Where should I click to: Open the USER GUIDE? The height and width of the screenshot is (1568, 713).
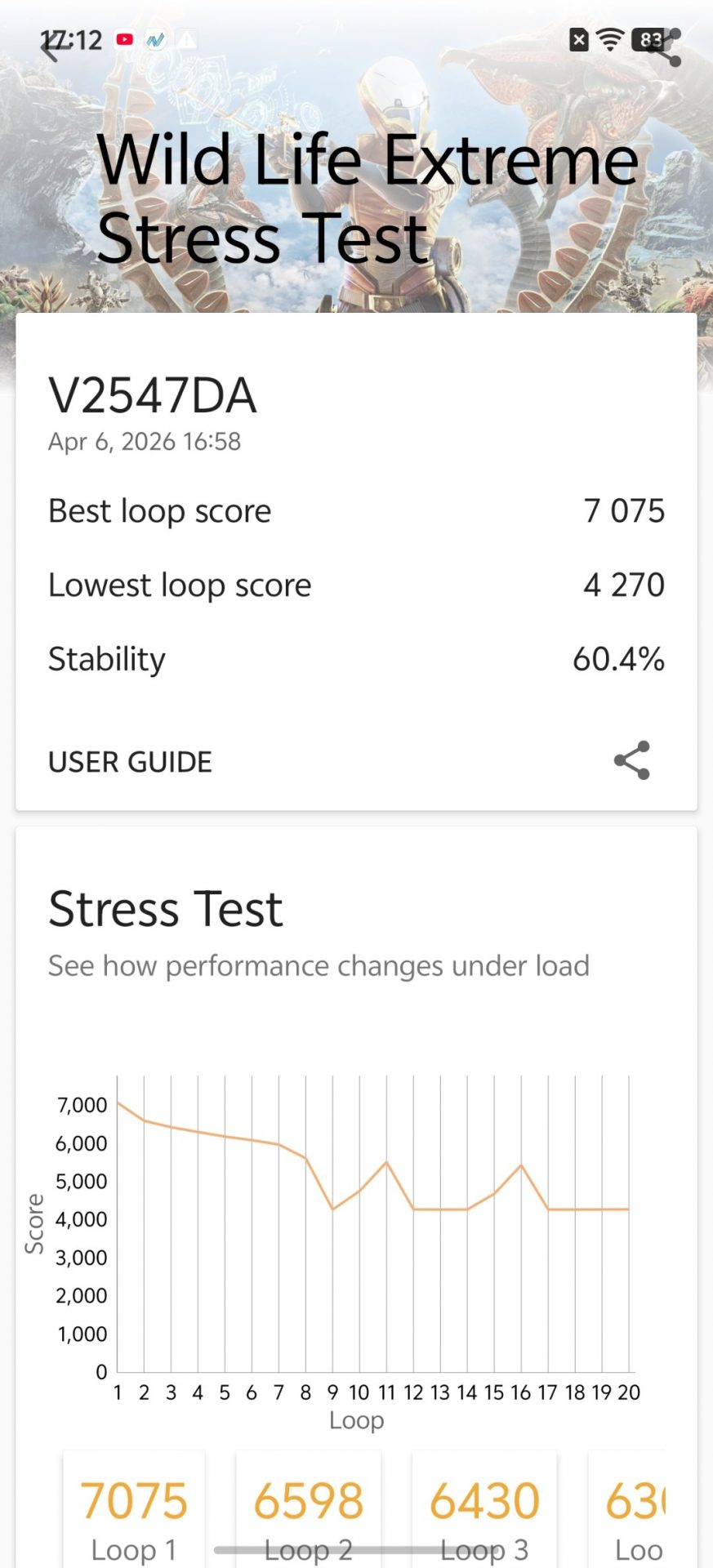(x=130, y=762)
